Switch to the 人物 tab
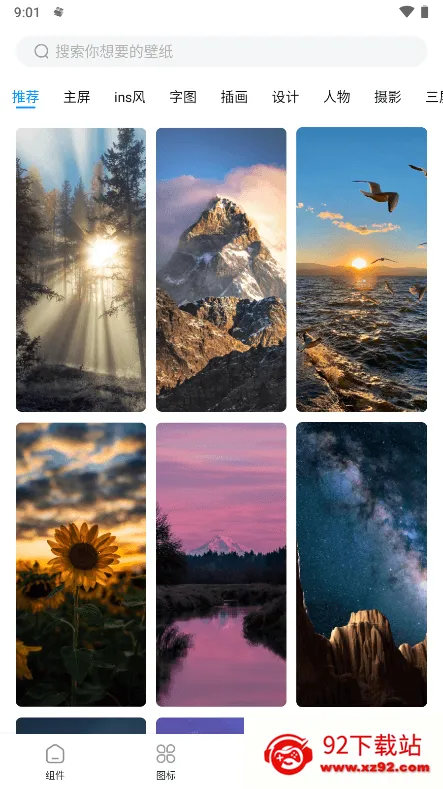Image resolution: width=443 pixels, height=789 pixels. coord(337,97)
